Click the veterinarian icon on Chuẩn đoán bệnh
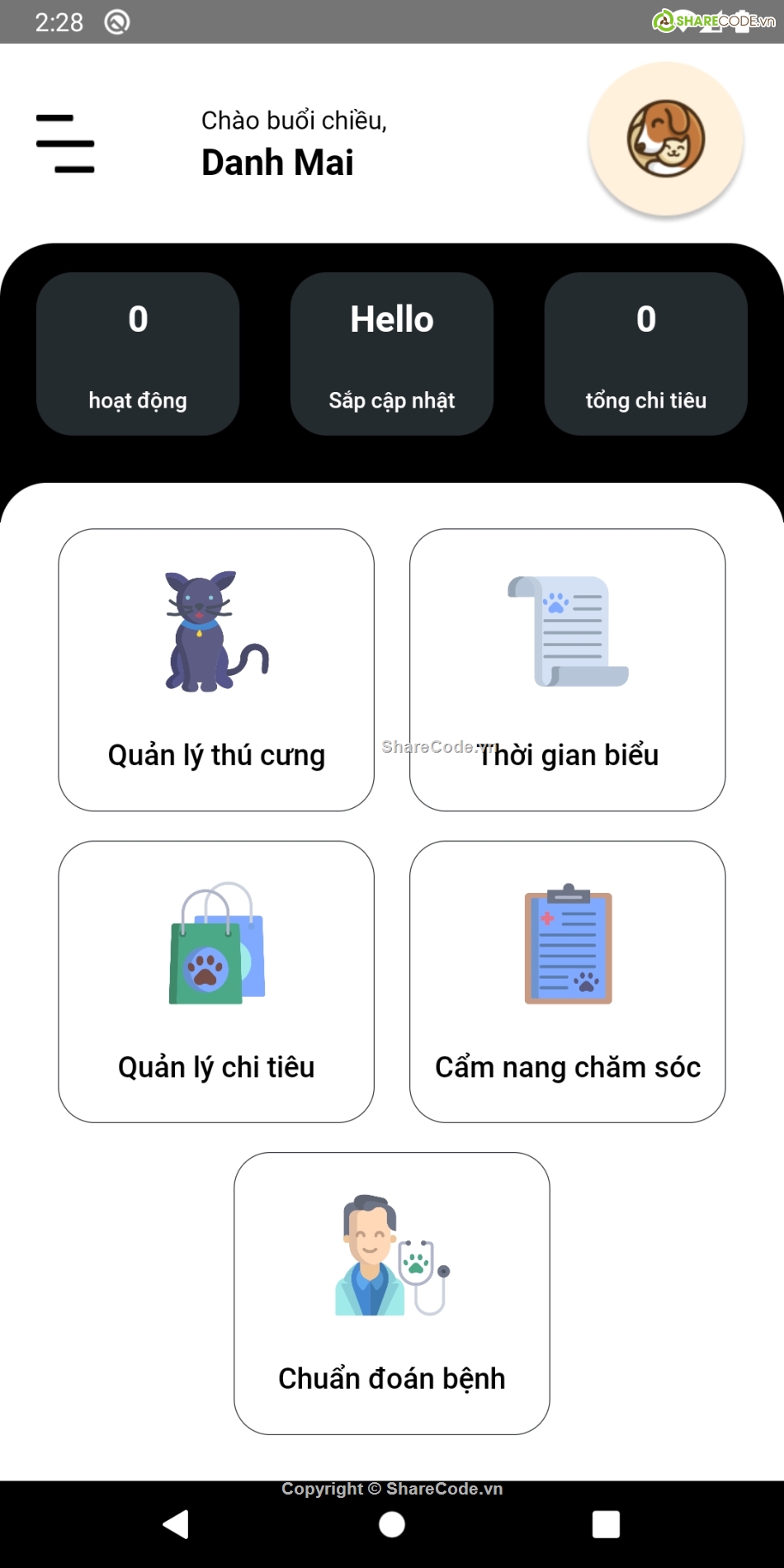 390,1254
